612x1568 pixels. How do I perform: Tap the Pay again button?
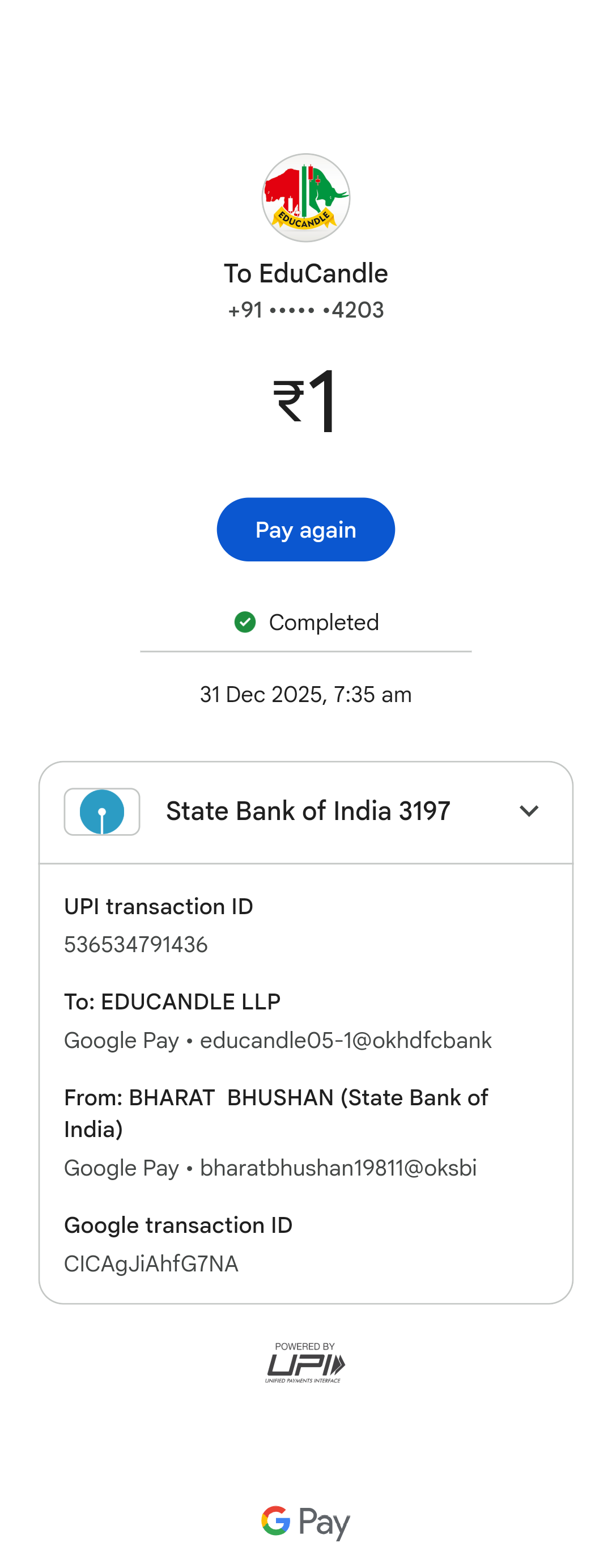pos(305,529)
